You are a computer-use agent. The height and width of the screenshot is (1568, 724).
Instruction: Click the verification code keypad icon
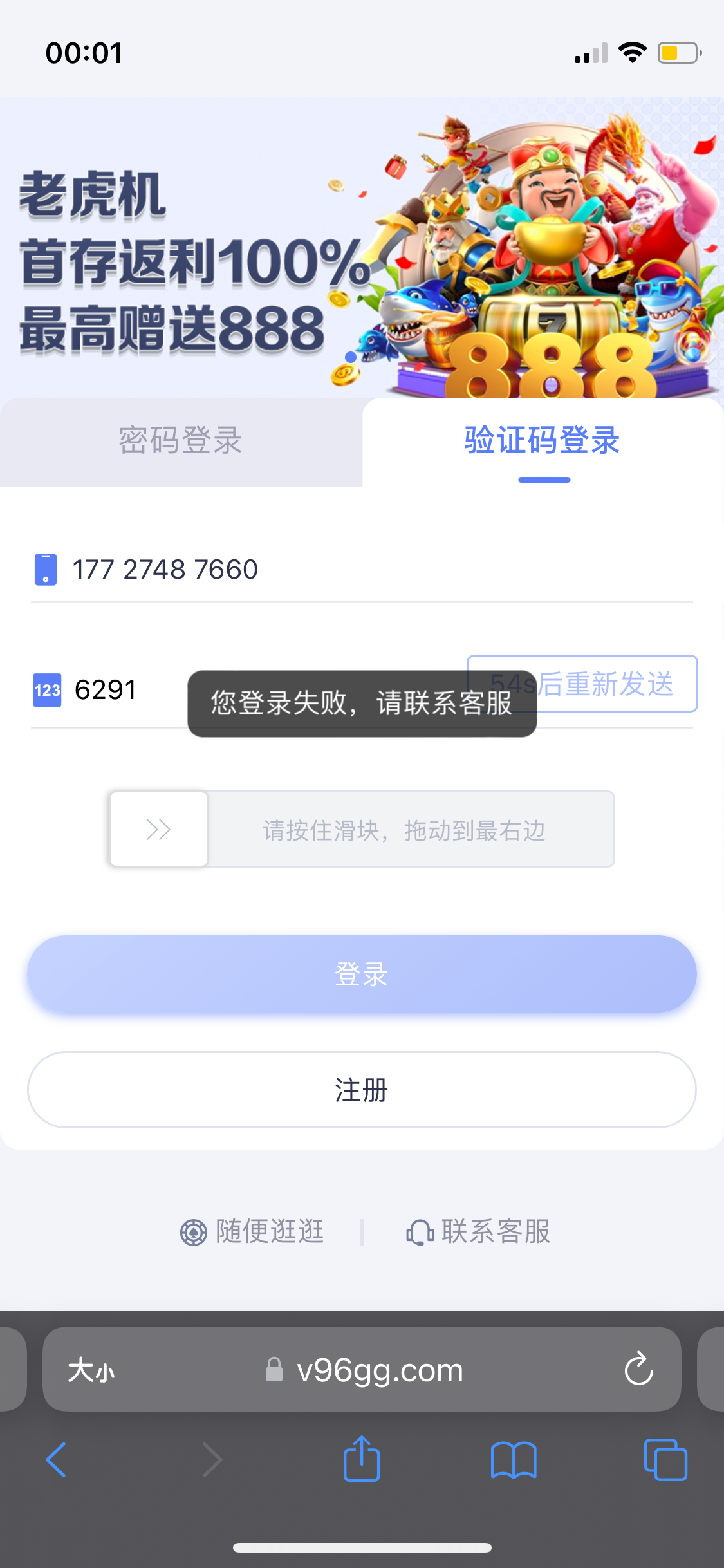[46, 689]
